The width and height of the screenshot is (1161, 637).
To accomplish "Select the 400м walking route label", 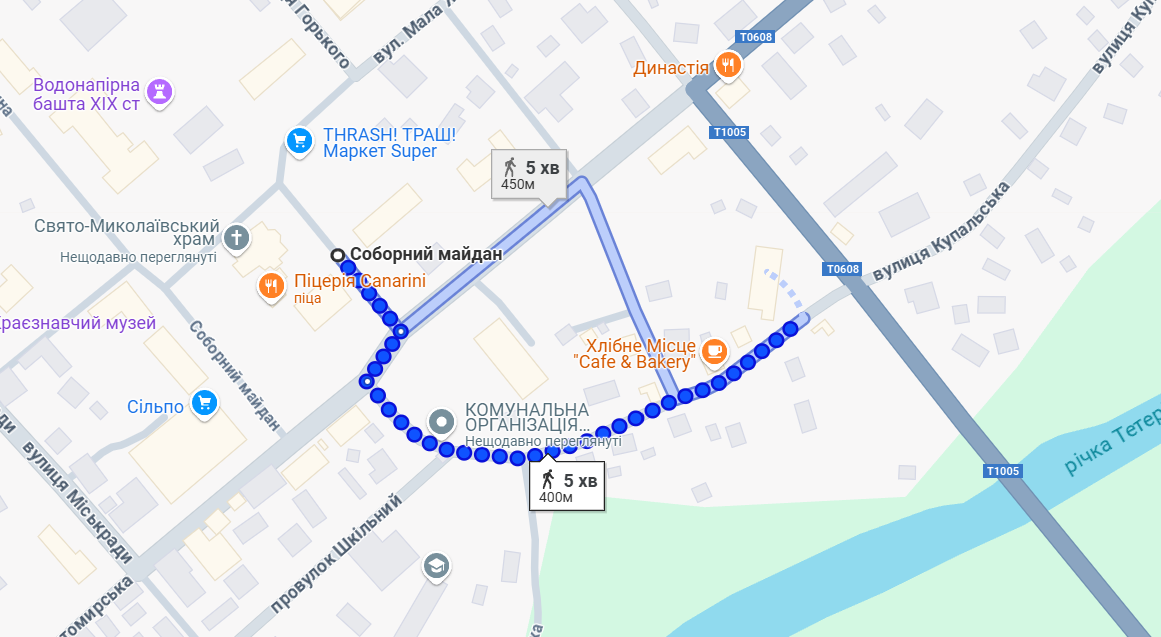I will [x=567, y=487].
